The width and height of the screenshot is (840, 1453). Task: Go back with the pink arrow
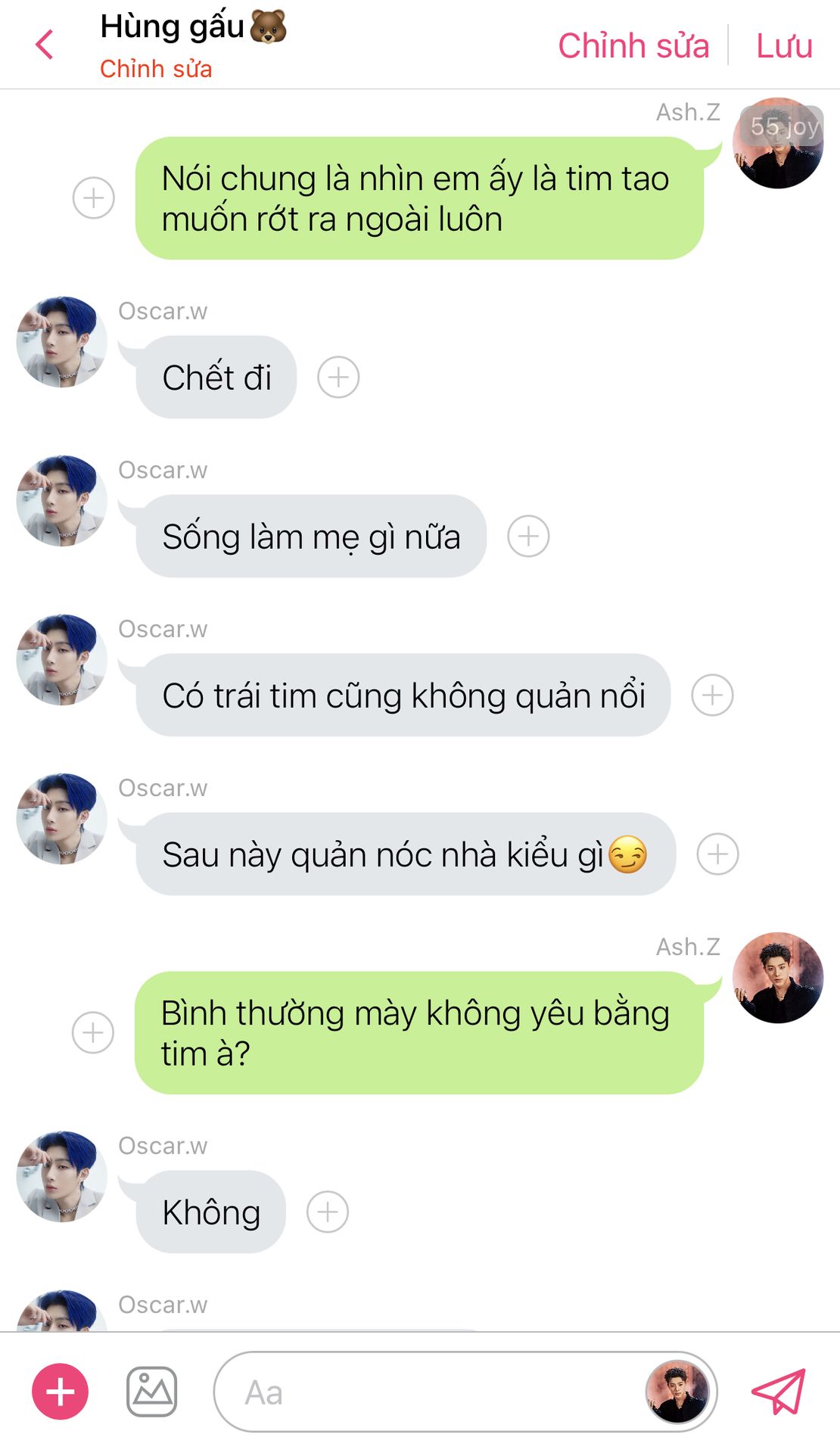tap(45, 45)
